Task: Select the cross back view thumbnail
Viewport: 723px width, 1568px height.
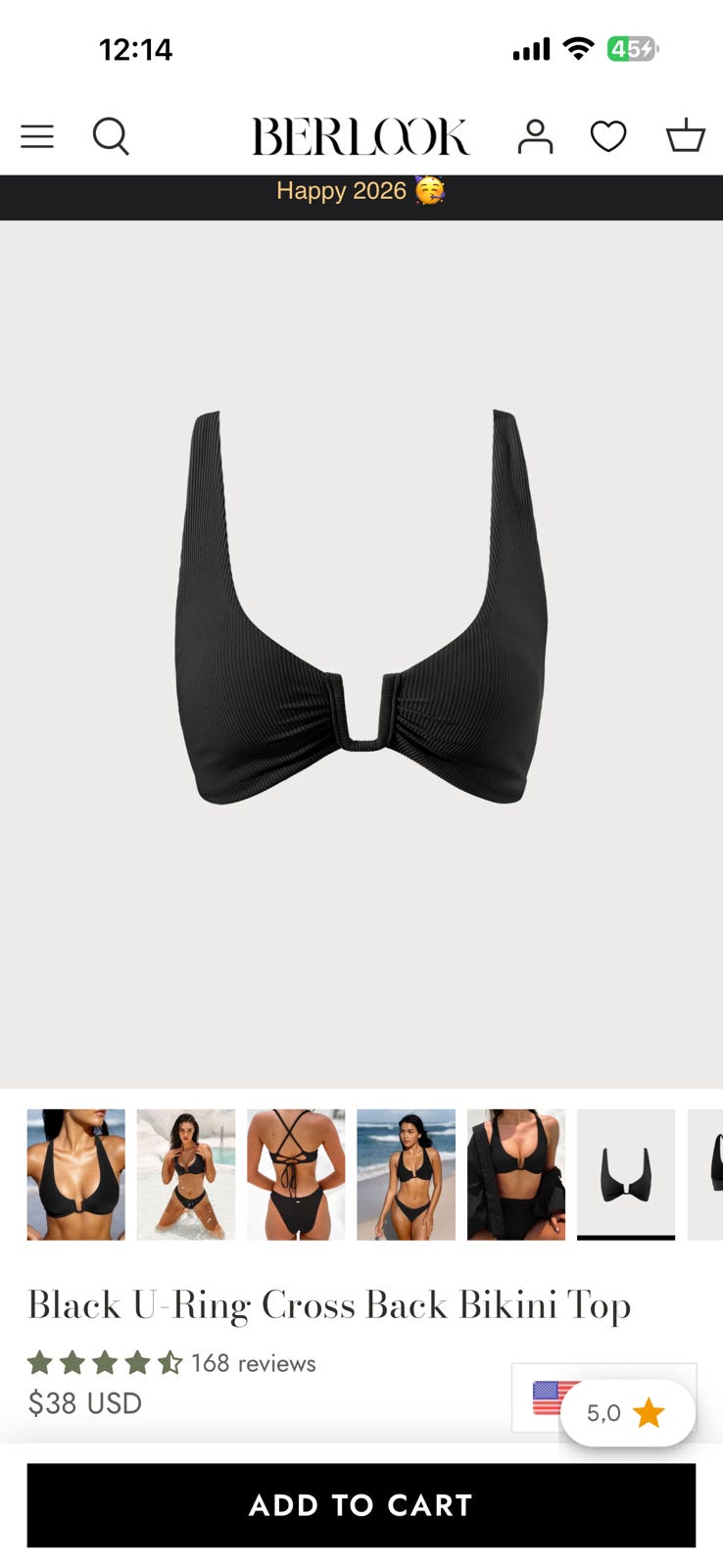Action: (x=296, y=1174)
